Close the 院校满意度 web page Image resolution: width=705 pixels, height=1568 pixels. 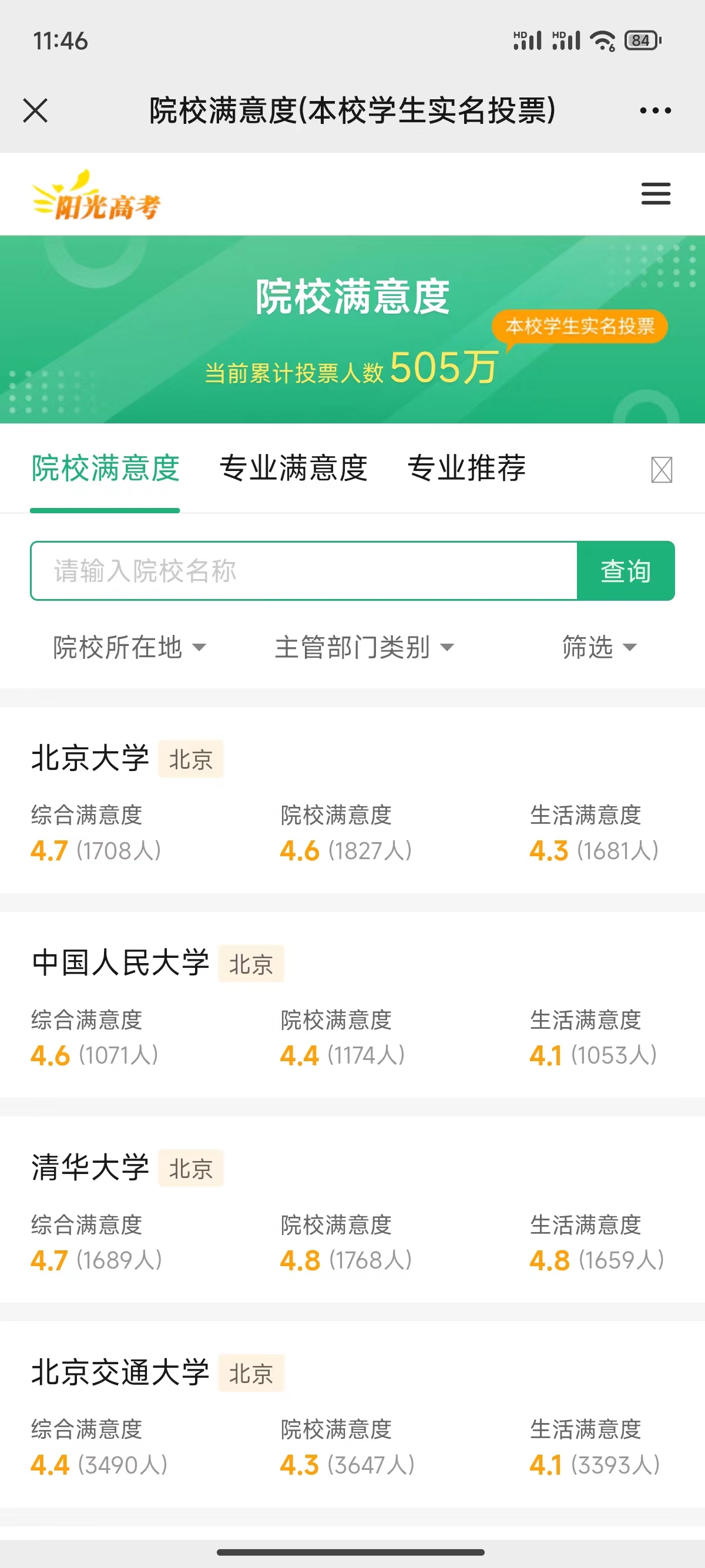click(35, 111)
